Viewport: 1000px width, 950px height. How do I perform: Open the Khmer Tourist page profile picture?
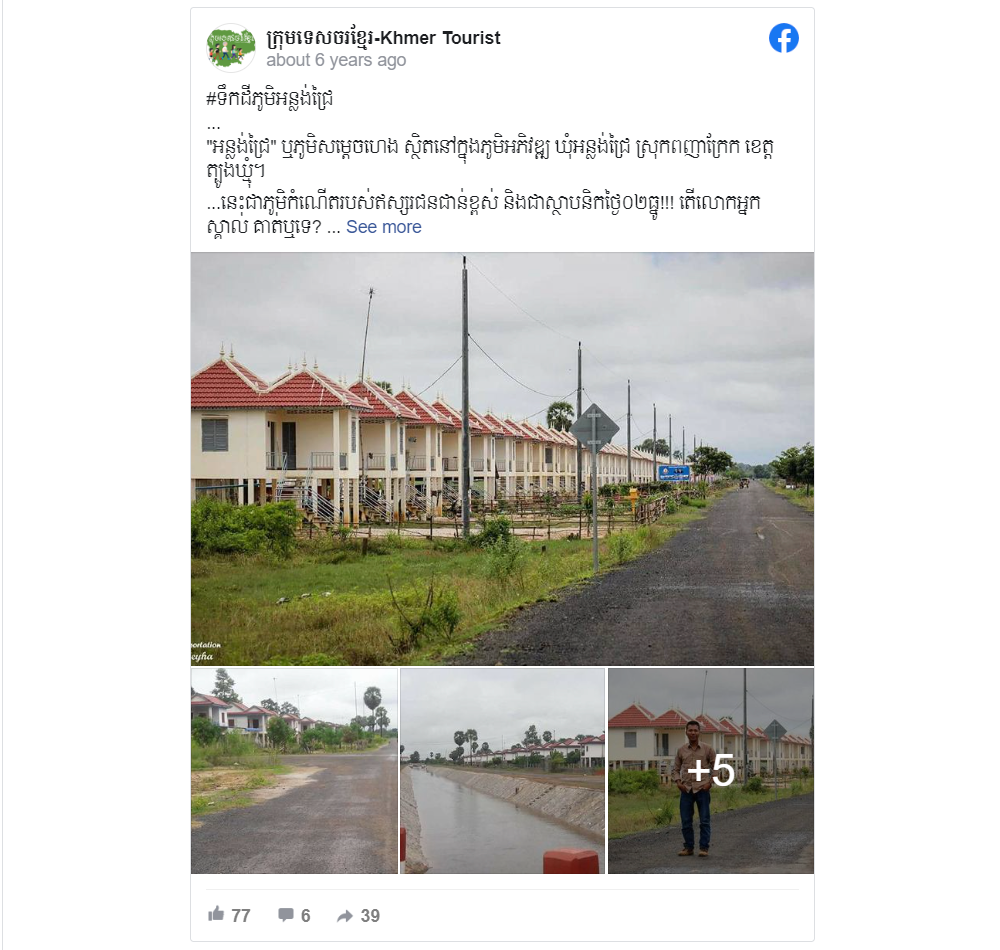click(x=231, y=48)
